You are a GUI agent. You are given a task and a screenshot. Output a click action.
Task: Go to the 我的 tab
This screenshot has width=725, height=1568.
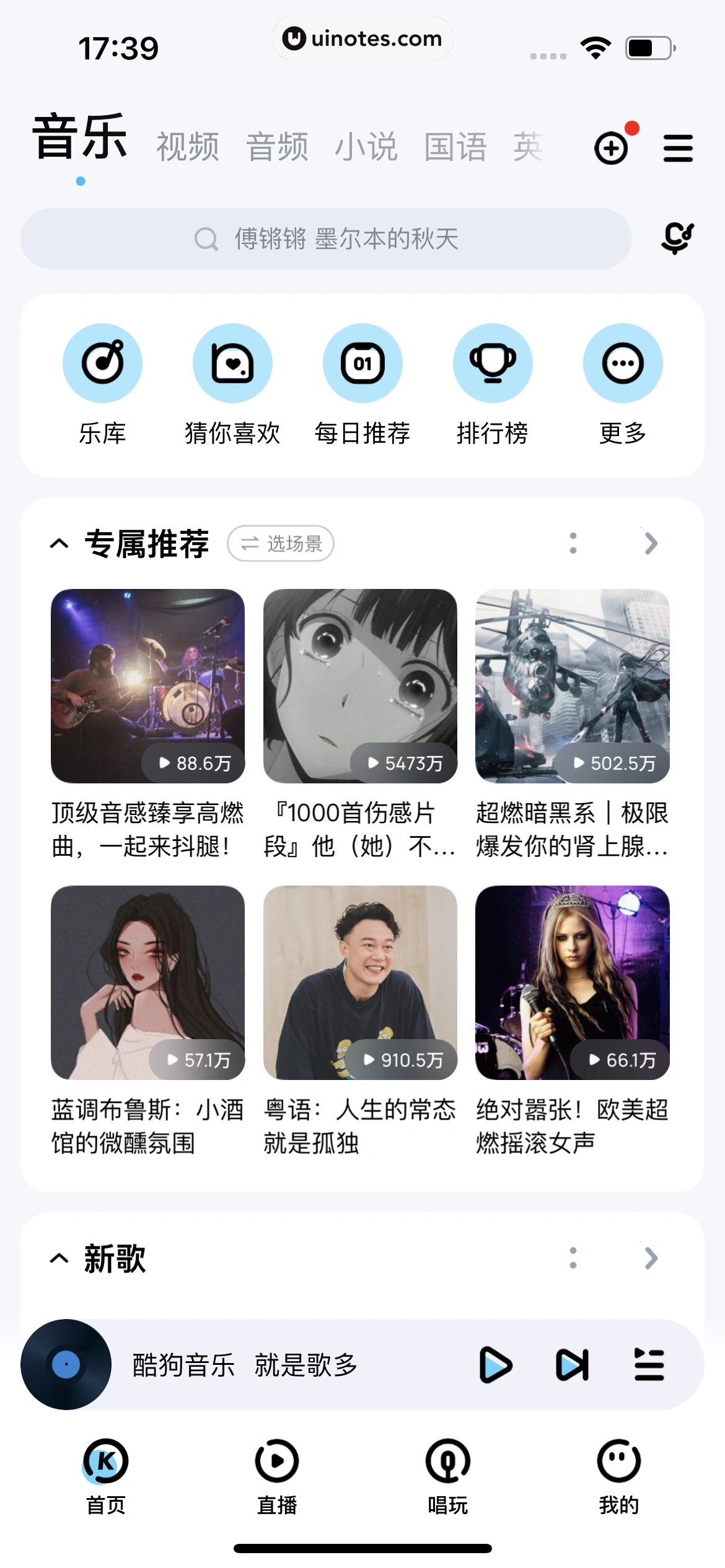(x=618, y=1476)
